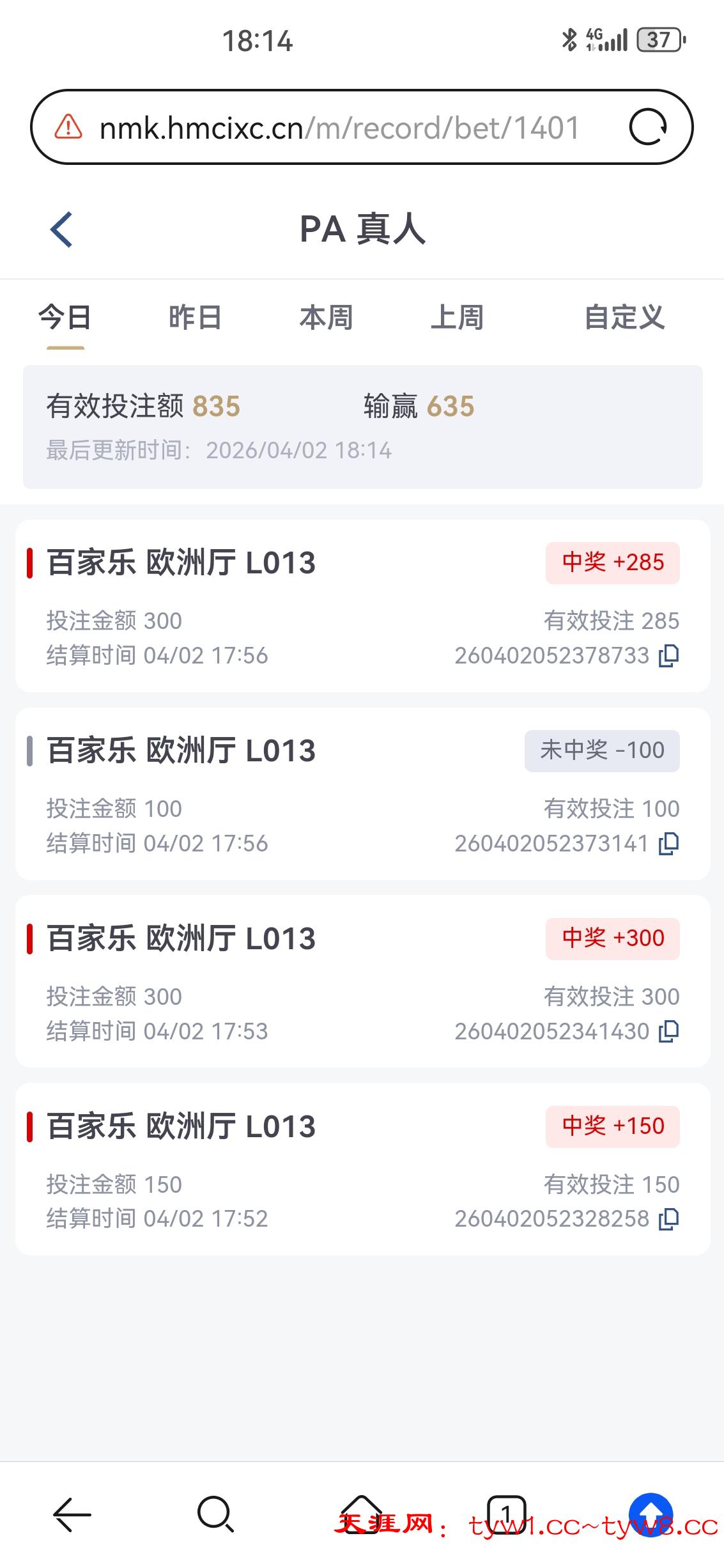Tap the browser's back arrow in bottom bar
The height and width of the screenshot is (1568, 724).
72,1514
